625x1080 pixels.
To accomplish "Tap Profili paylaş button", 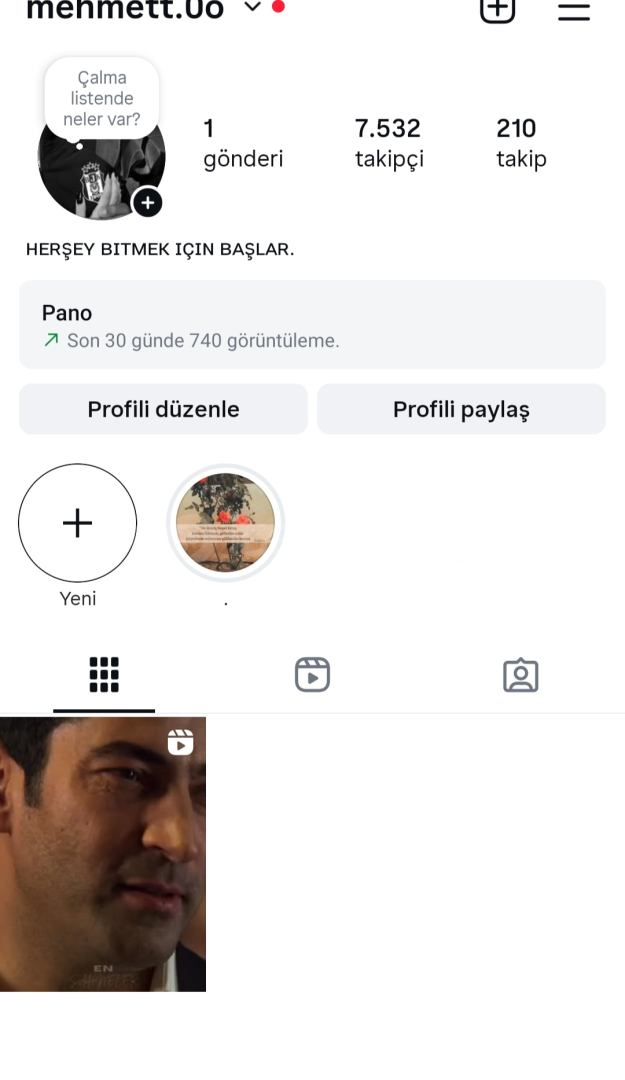I will pyautogui.click(x=461, y=409).
